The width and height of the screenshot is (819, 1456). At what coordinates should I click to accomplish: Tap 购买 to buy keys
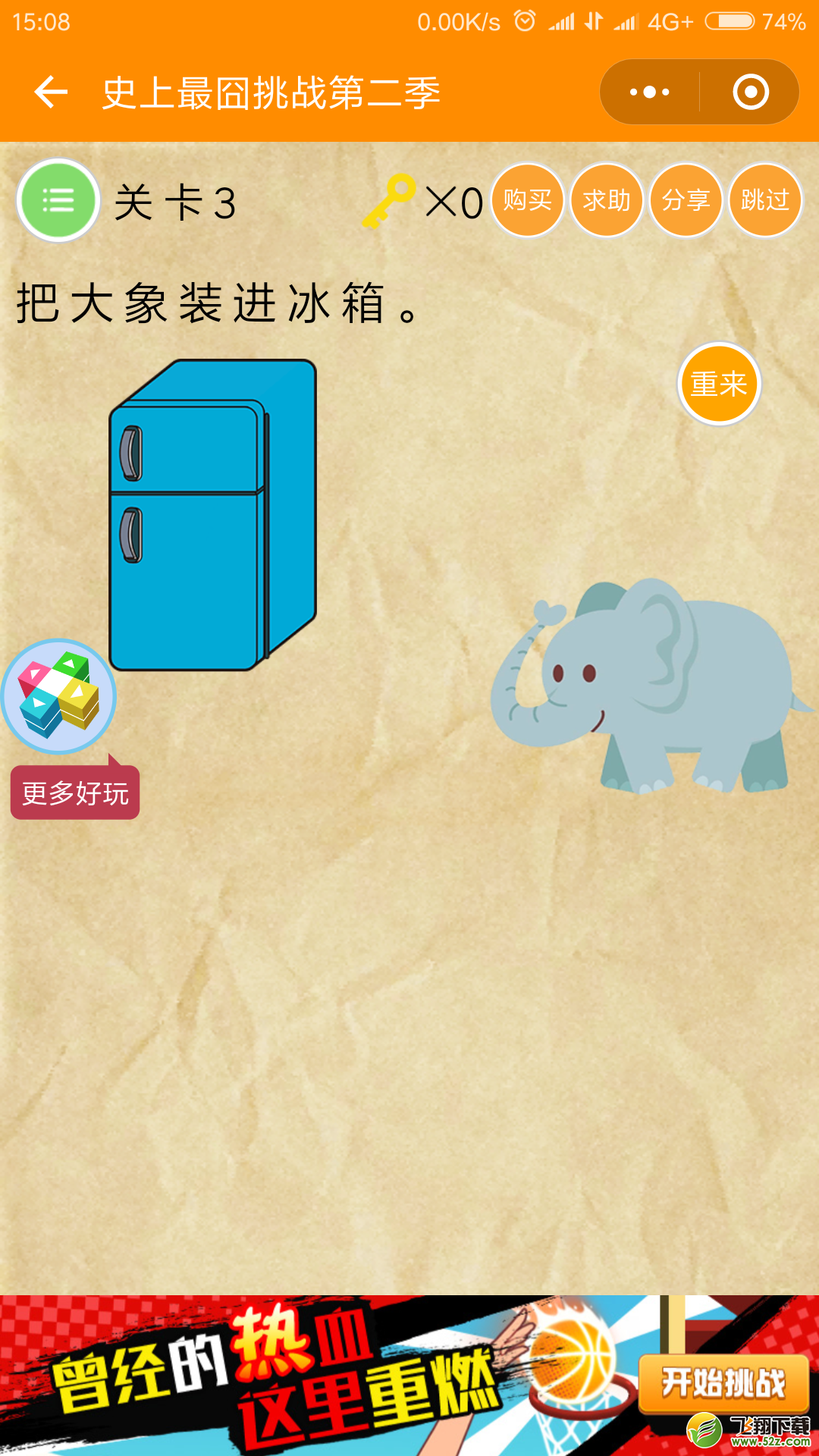click(x=528, y=200)
